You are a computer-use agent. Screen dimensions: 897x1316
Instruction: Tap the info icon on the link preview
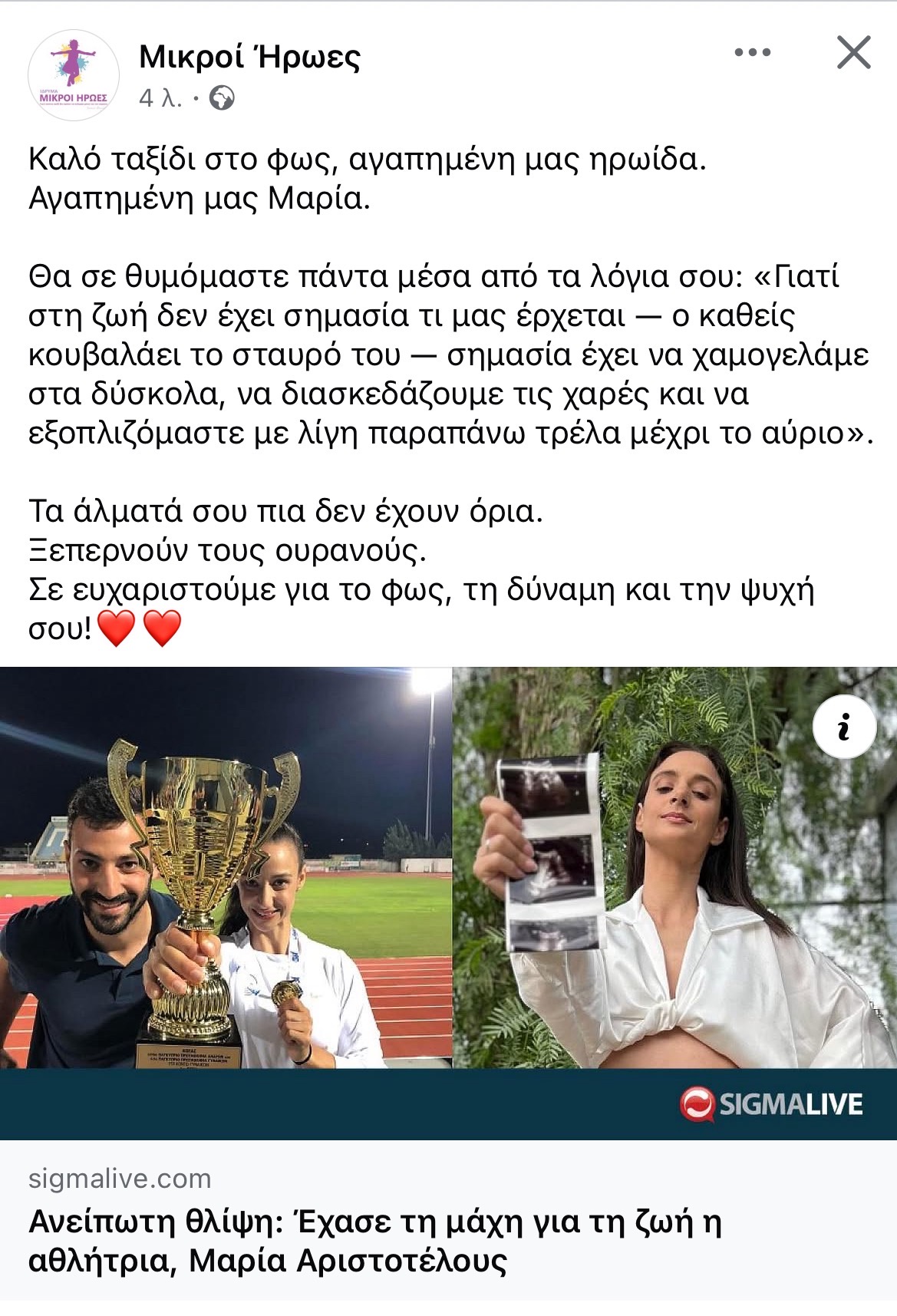pos(844,726)
